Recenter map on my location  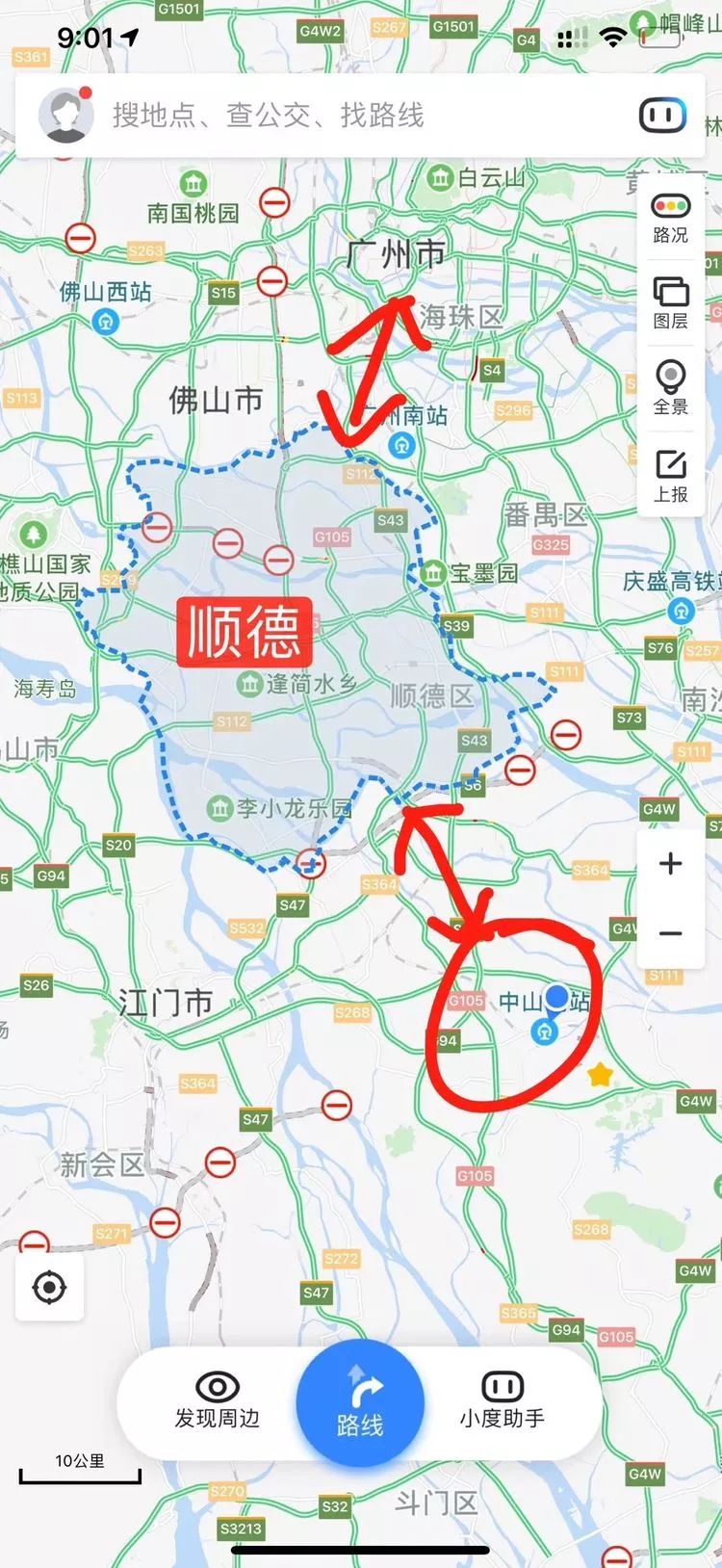pos(49,1287)
